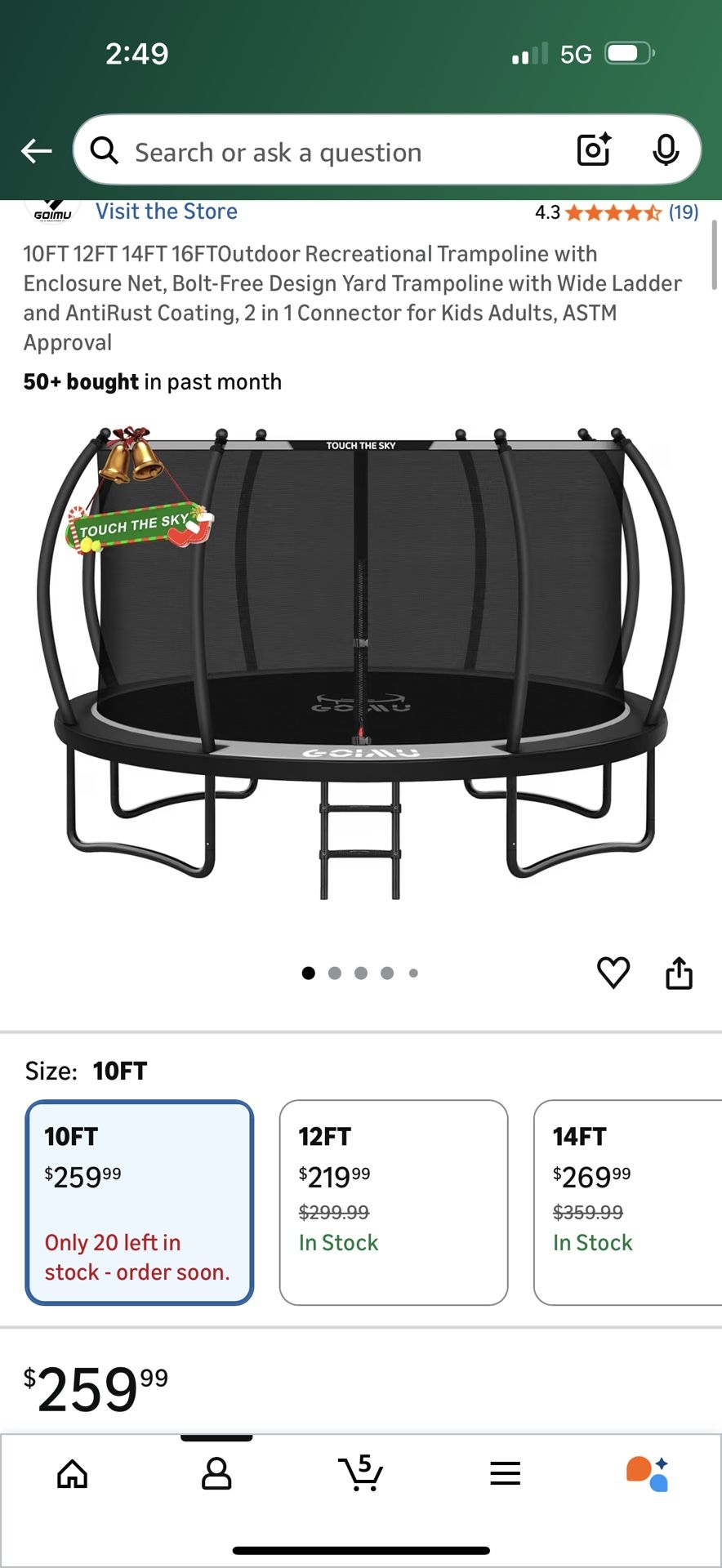Open visual search with the camera icon

pyautogui.click(x=593, y=150)
